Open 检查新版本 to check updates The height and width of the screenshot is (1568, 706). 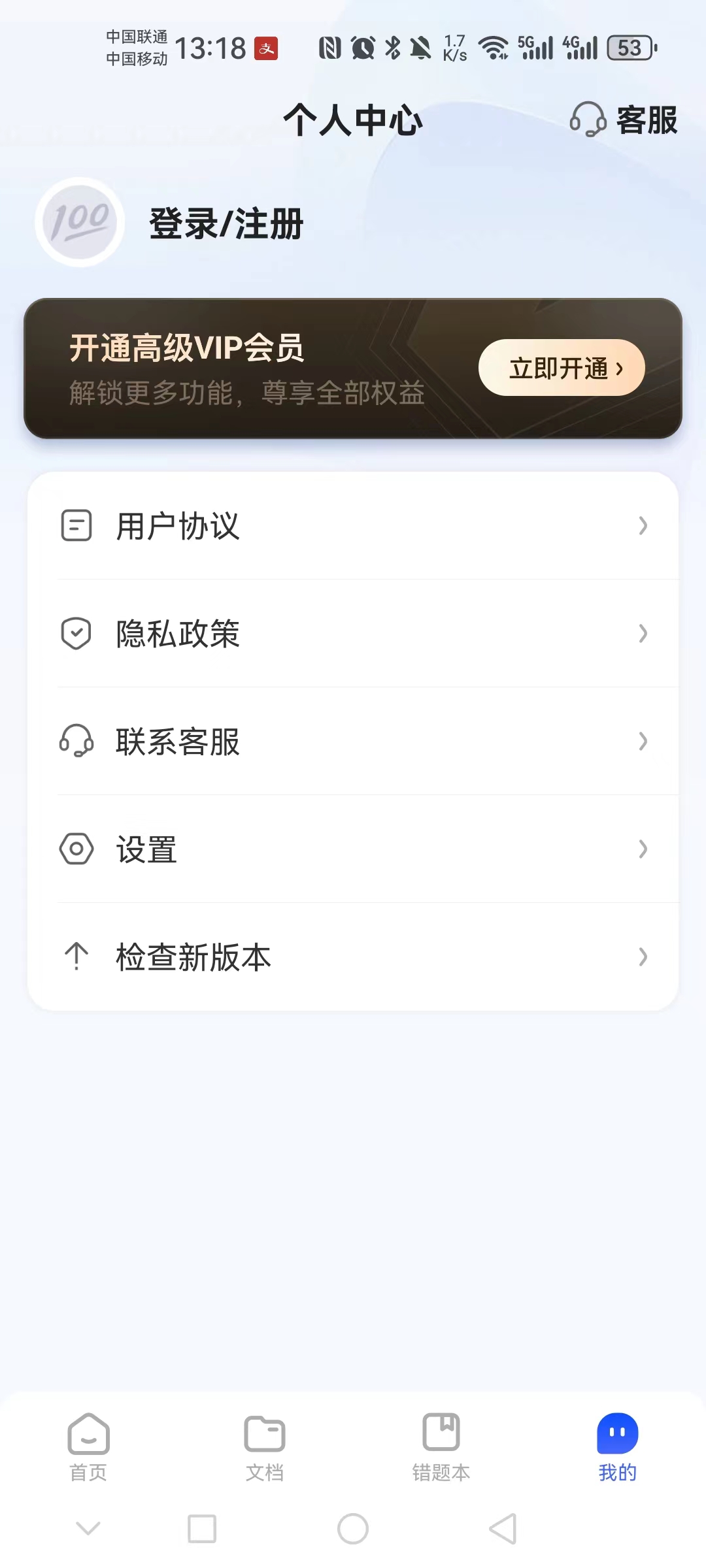[193, 957]
